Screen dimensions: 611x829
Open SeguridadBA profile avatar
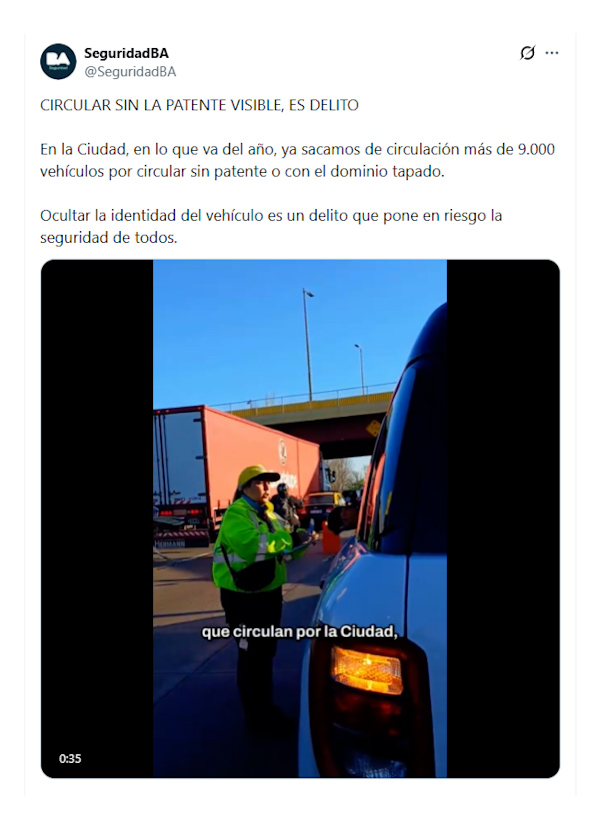click(58, 62)
